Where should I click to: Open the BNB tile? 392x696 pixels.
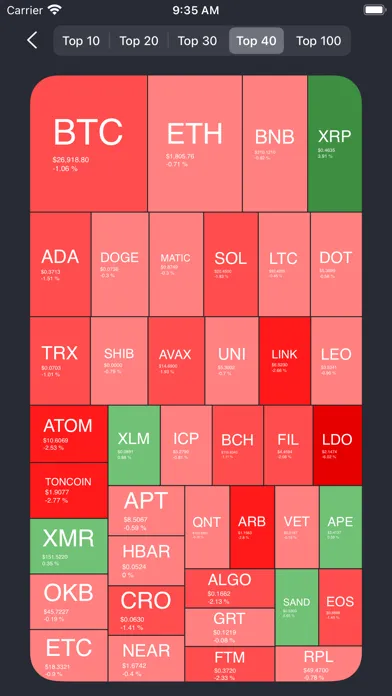pos(275,143)
